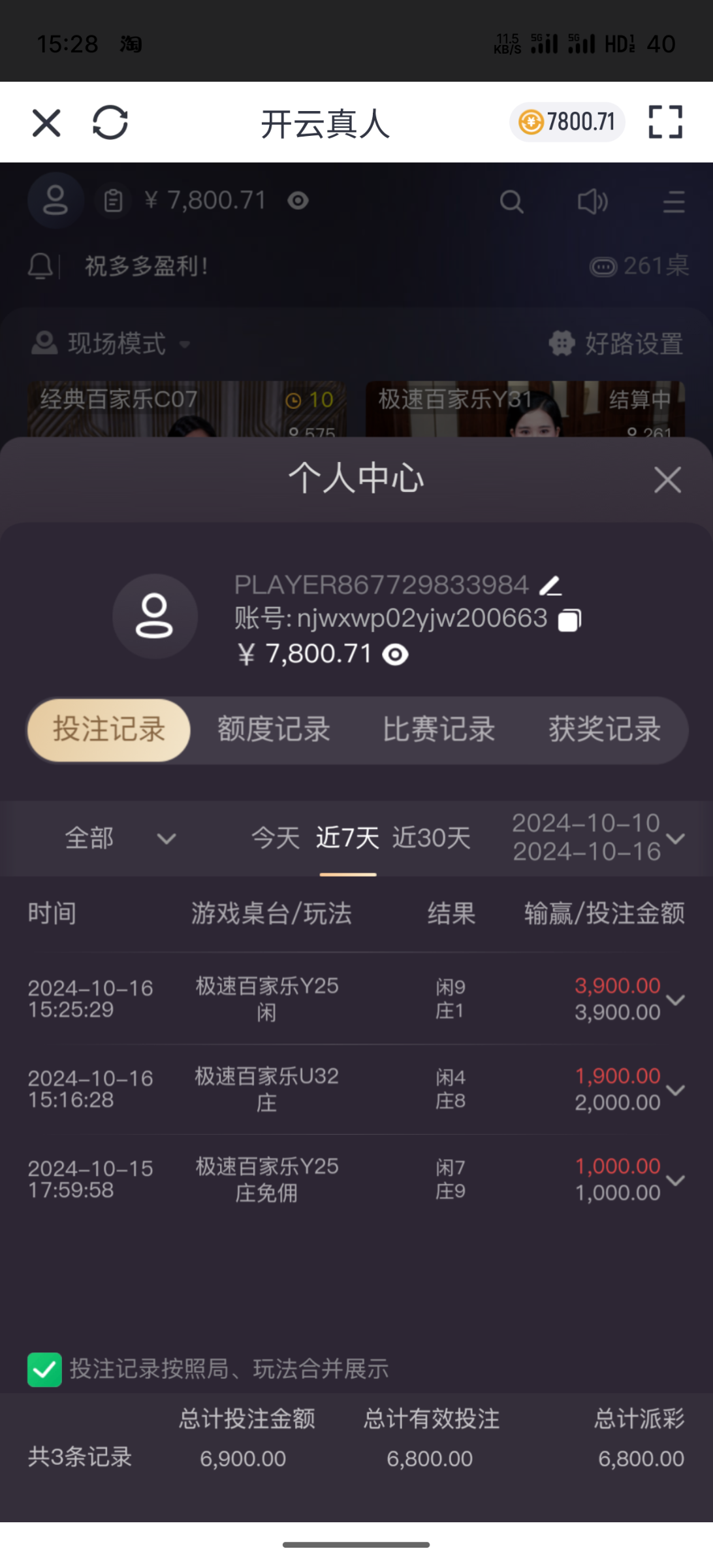Screen dimensions: 713x1568
Task: Expand the 极速百家乐U32 bet record
Action: (x=675, y=1090)
